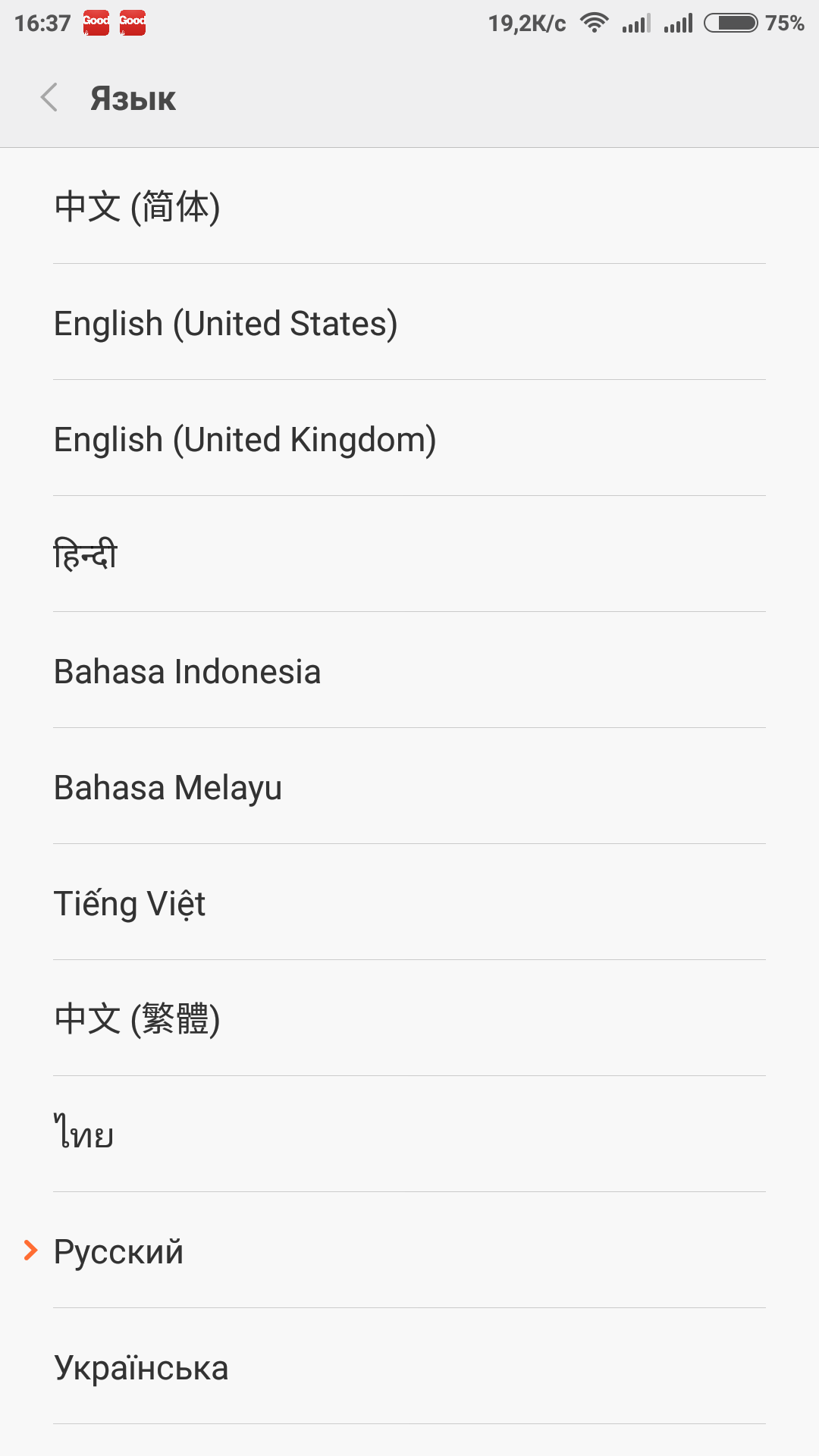
Task: Select 中文 (繁體) language
Action: point(409,1018)
